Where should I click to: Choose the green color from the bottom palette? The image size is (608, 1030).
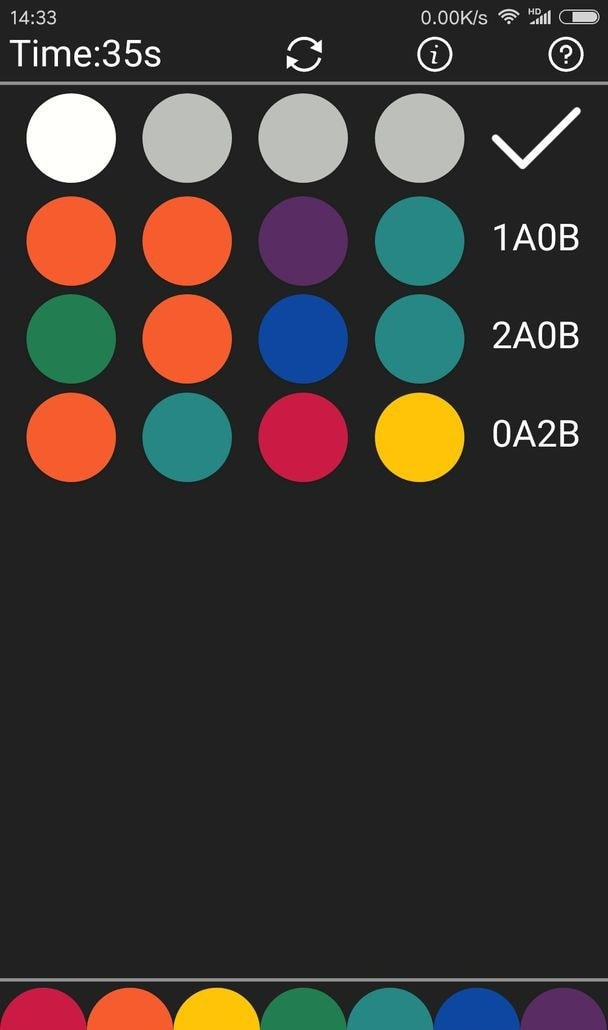pyautogui.click(x=303, y=1010)
